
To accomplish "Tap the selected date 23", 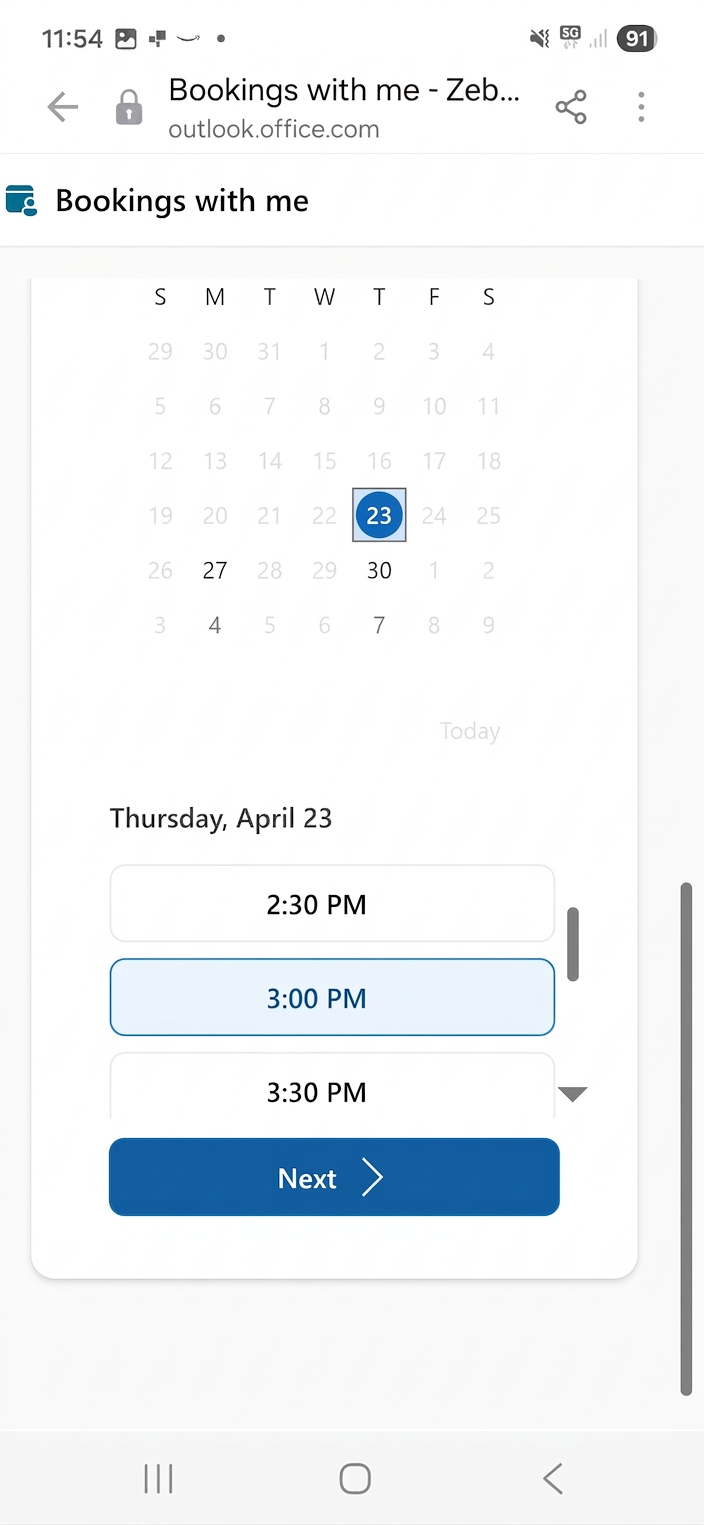I will coord(379,516).
